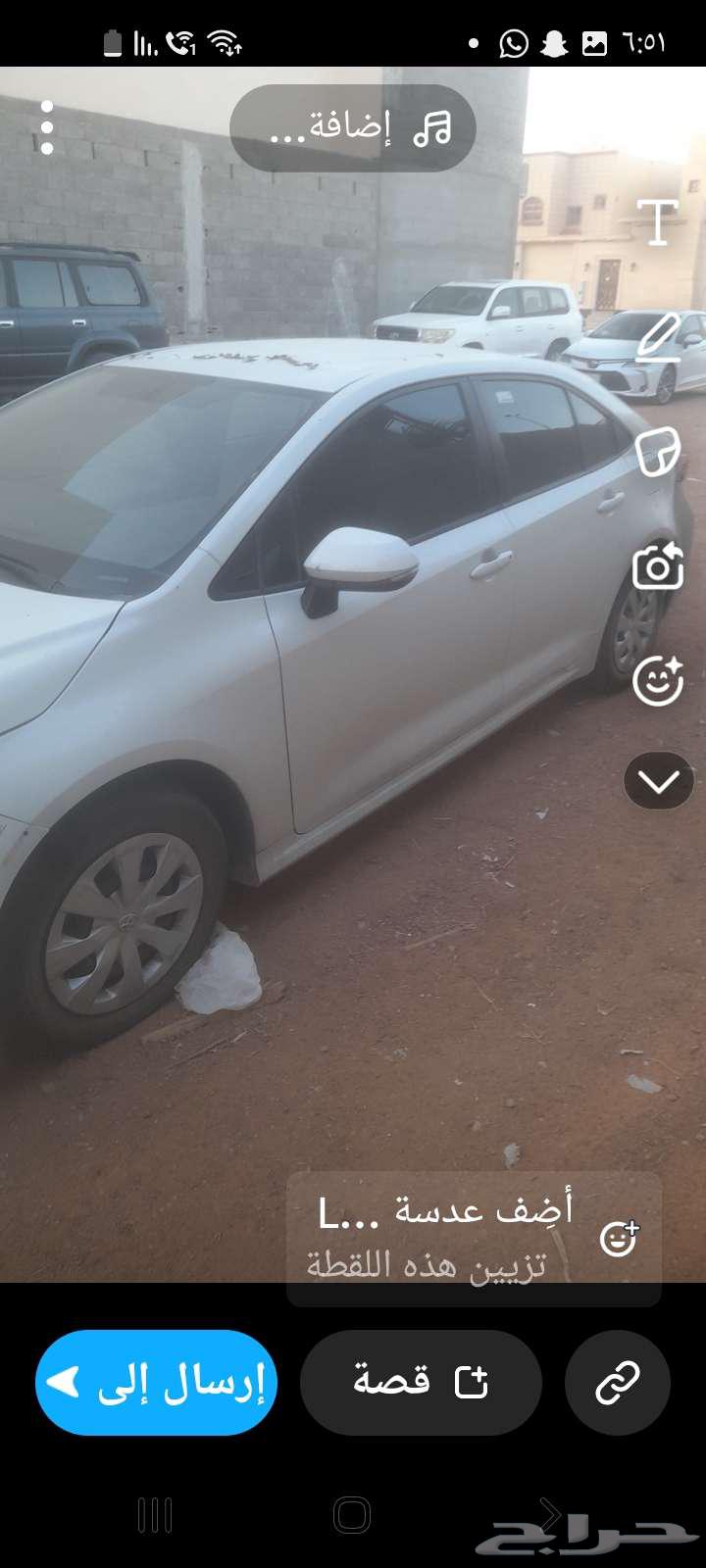Open recent apps from navigation bar
Screen dimensions: 706x1568
[x=155, y=1515]
